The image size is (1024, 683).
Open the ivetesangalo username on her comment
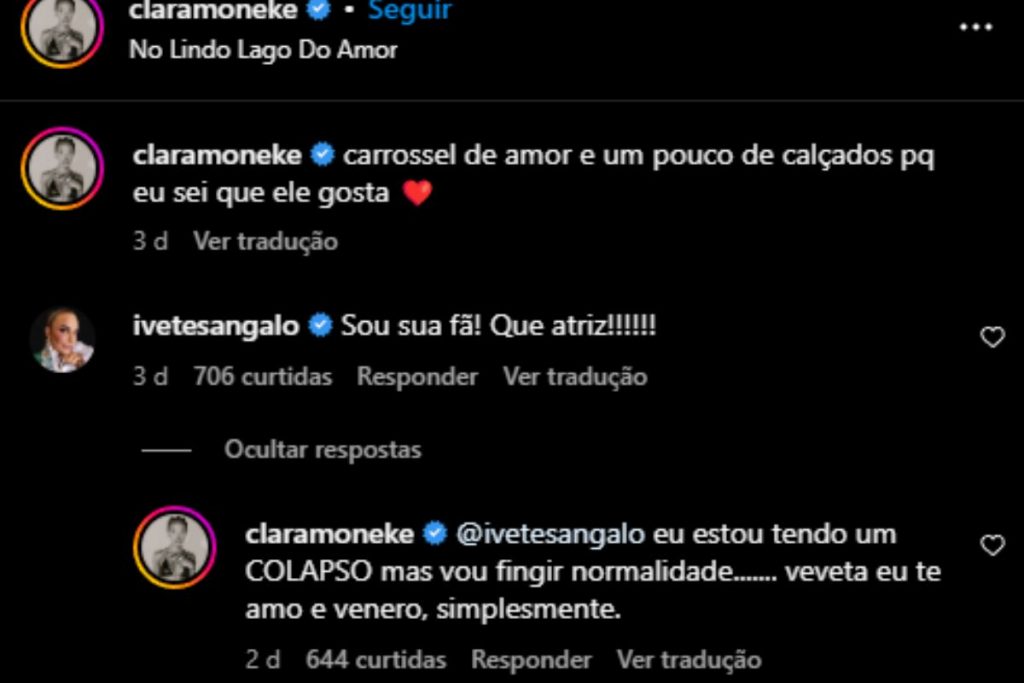pos(215,326)
